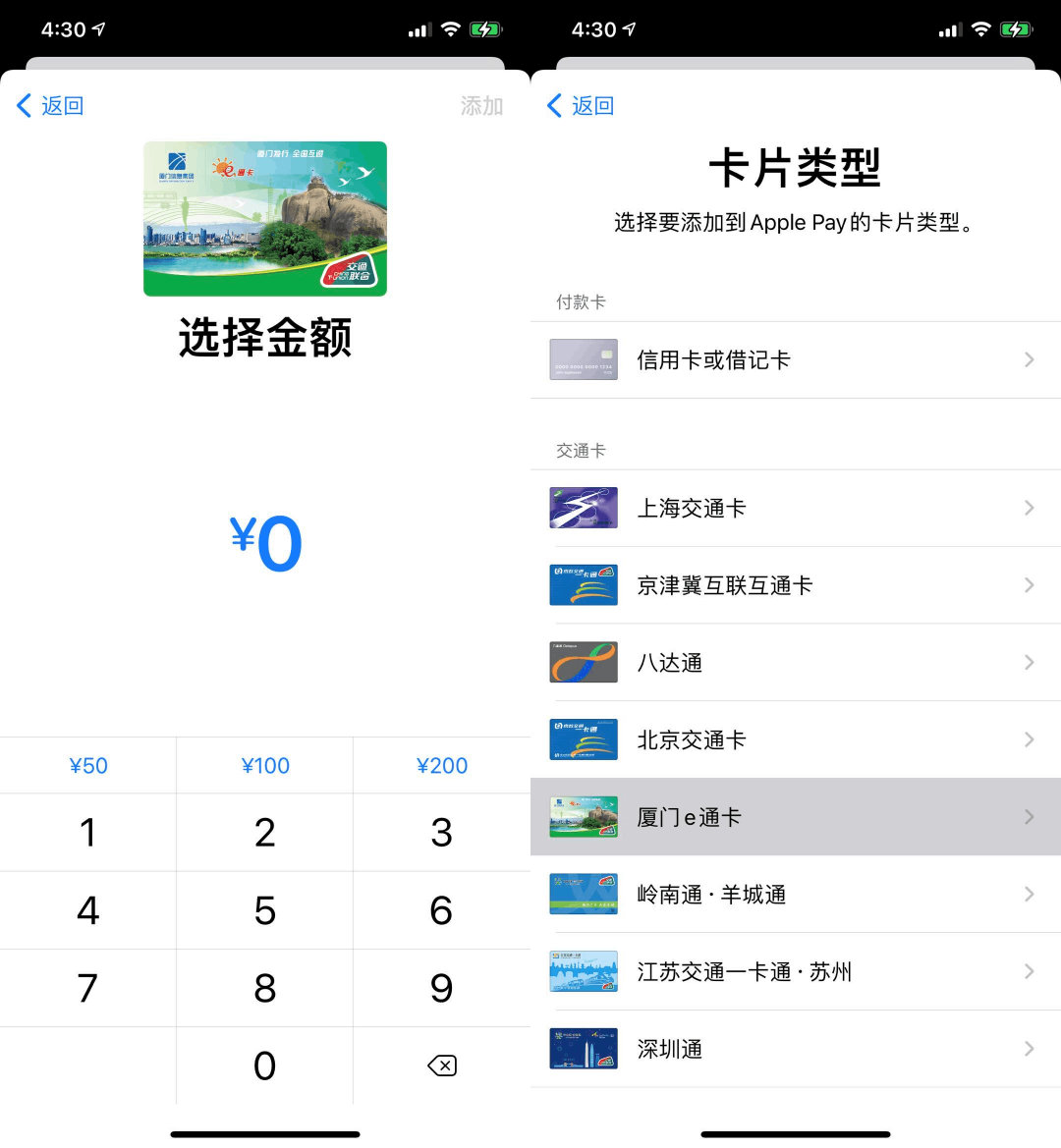Go back from the 卡片类型 screen
This screenshot has width=1061, height=1148.
tap(581, 106)
